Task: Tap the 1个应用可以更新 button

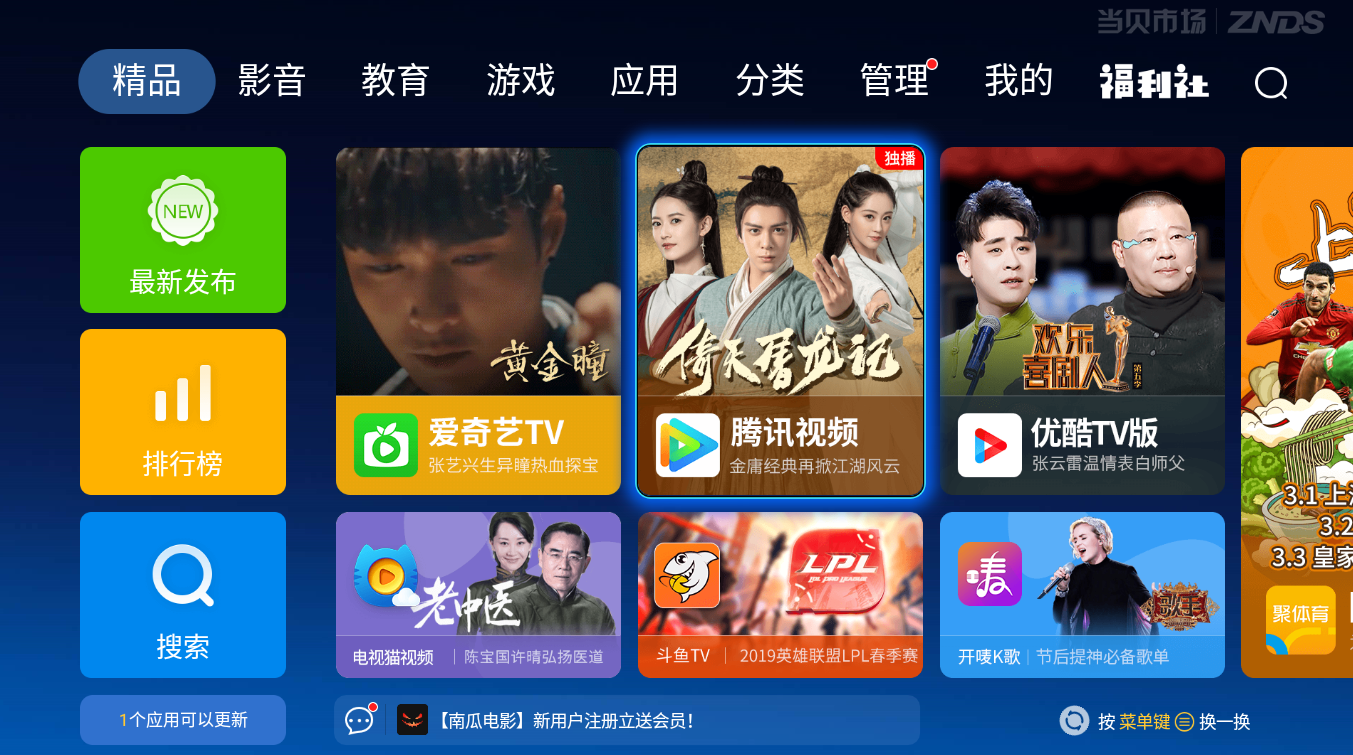Action: (183, 720)
